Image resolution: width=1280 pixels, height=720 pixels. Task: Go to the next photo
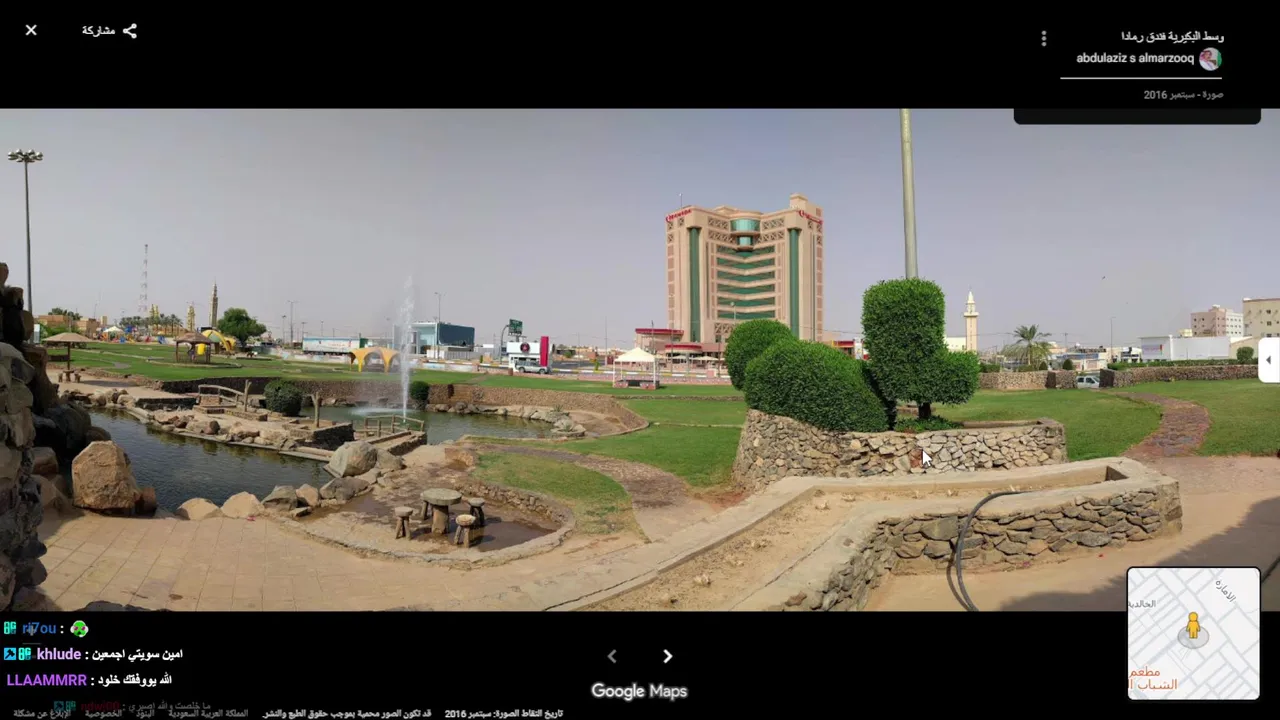[668, 656]
